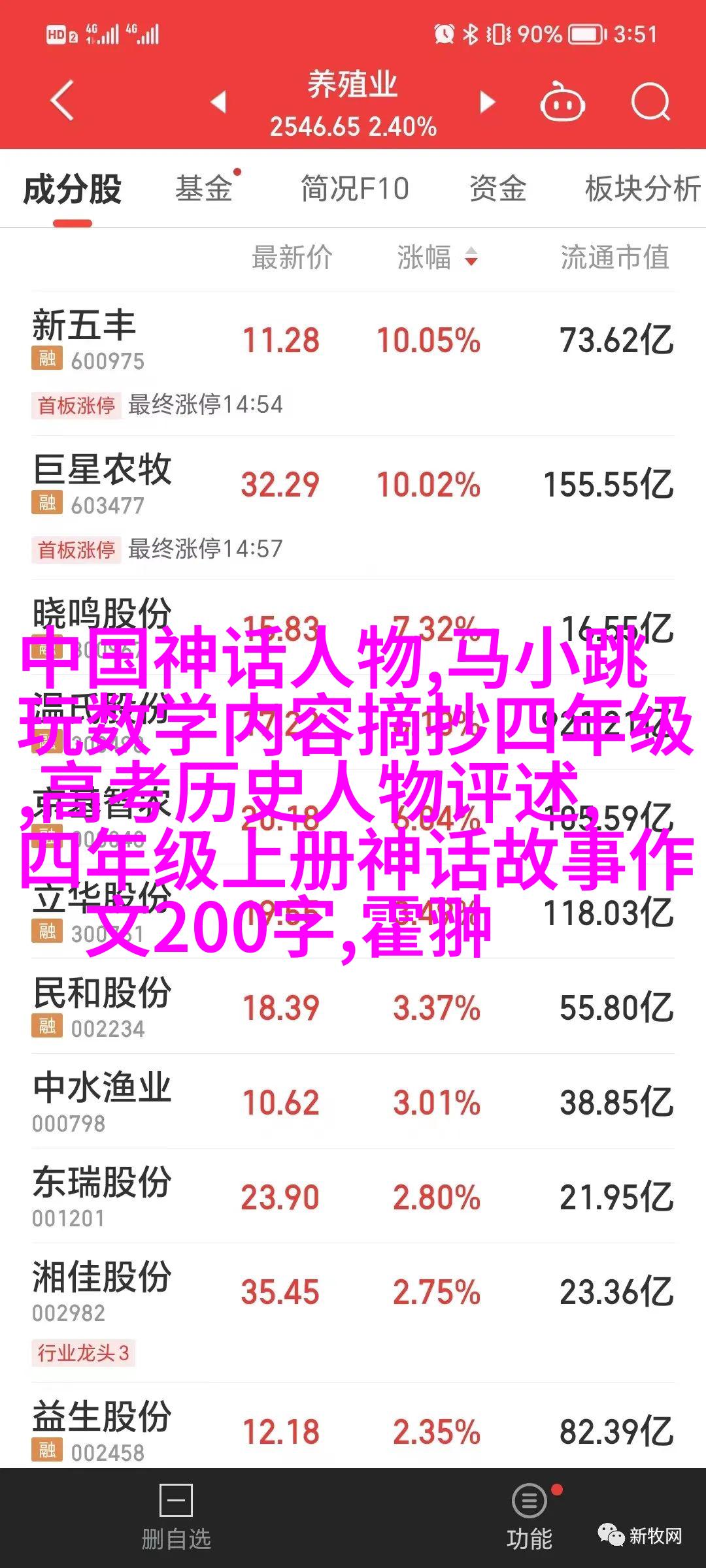Open the 资金 tab
Image resolution: width=706 pixels, height=1568 pixels.
pos(497,189)
